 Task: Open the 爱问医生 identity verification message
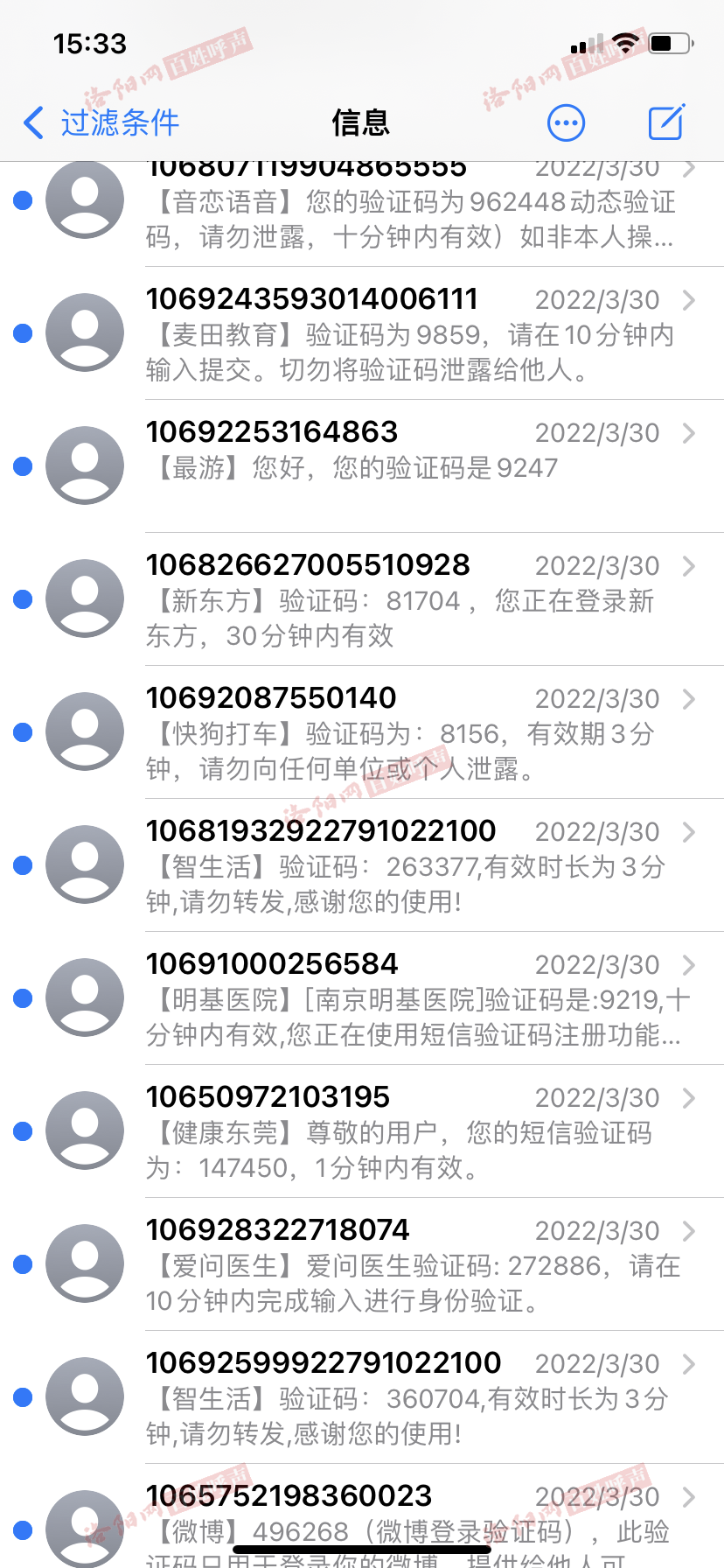362,1264
